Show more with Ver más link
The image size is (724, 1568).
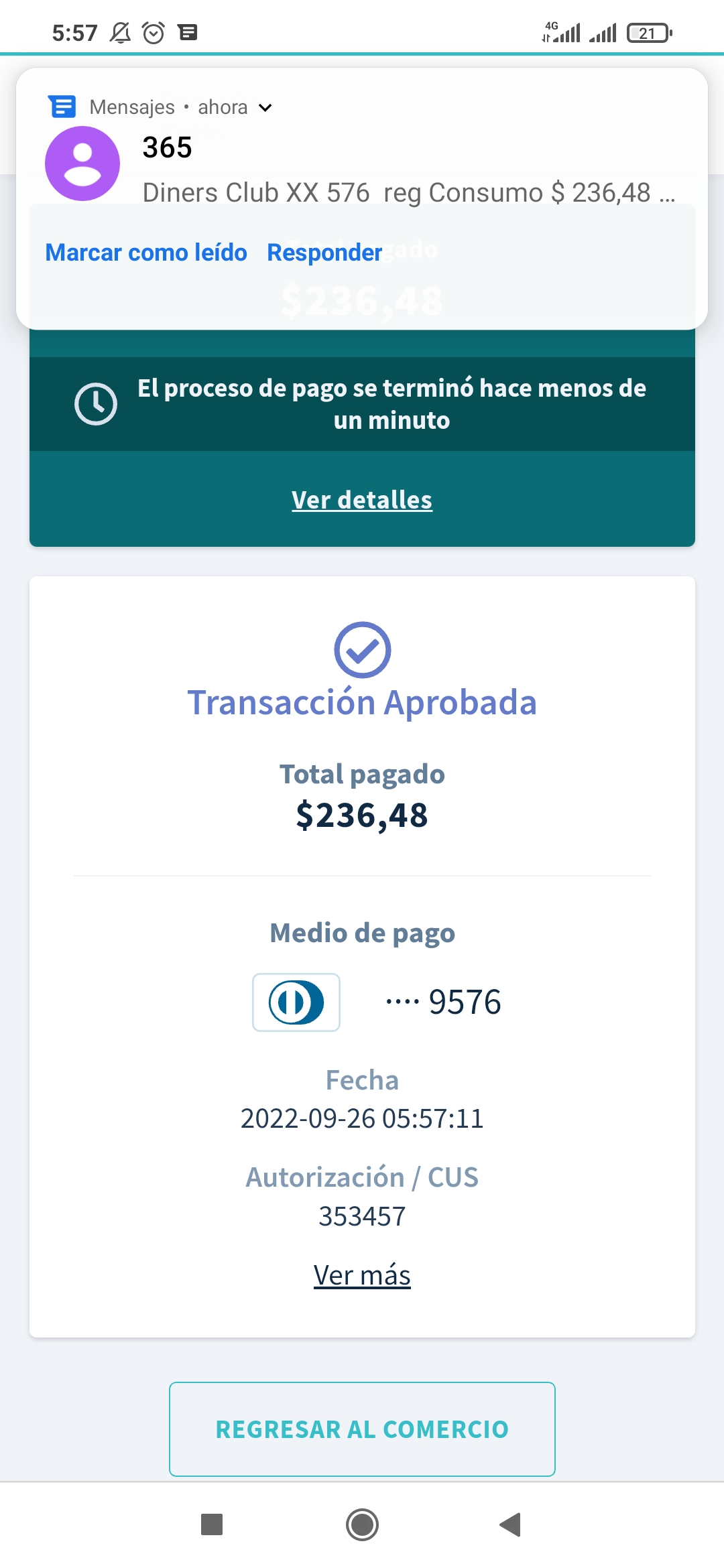coord(362,1275)
